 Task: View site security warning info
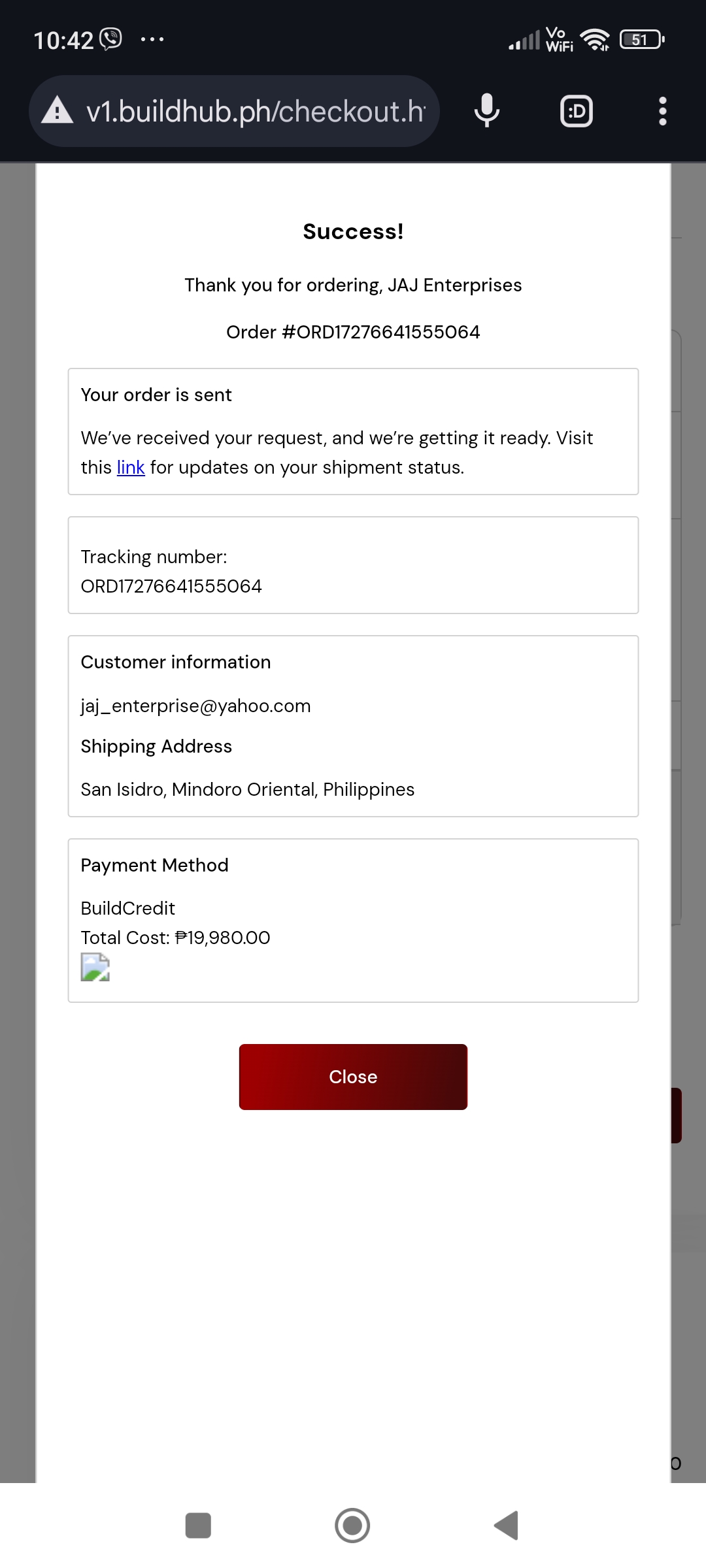pos(58,111)
